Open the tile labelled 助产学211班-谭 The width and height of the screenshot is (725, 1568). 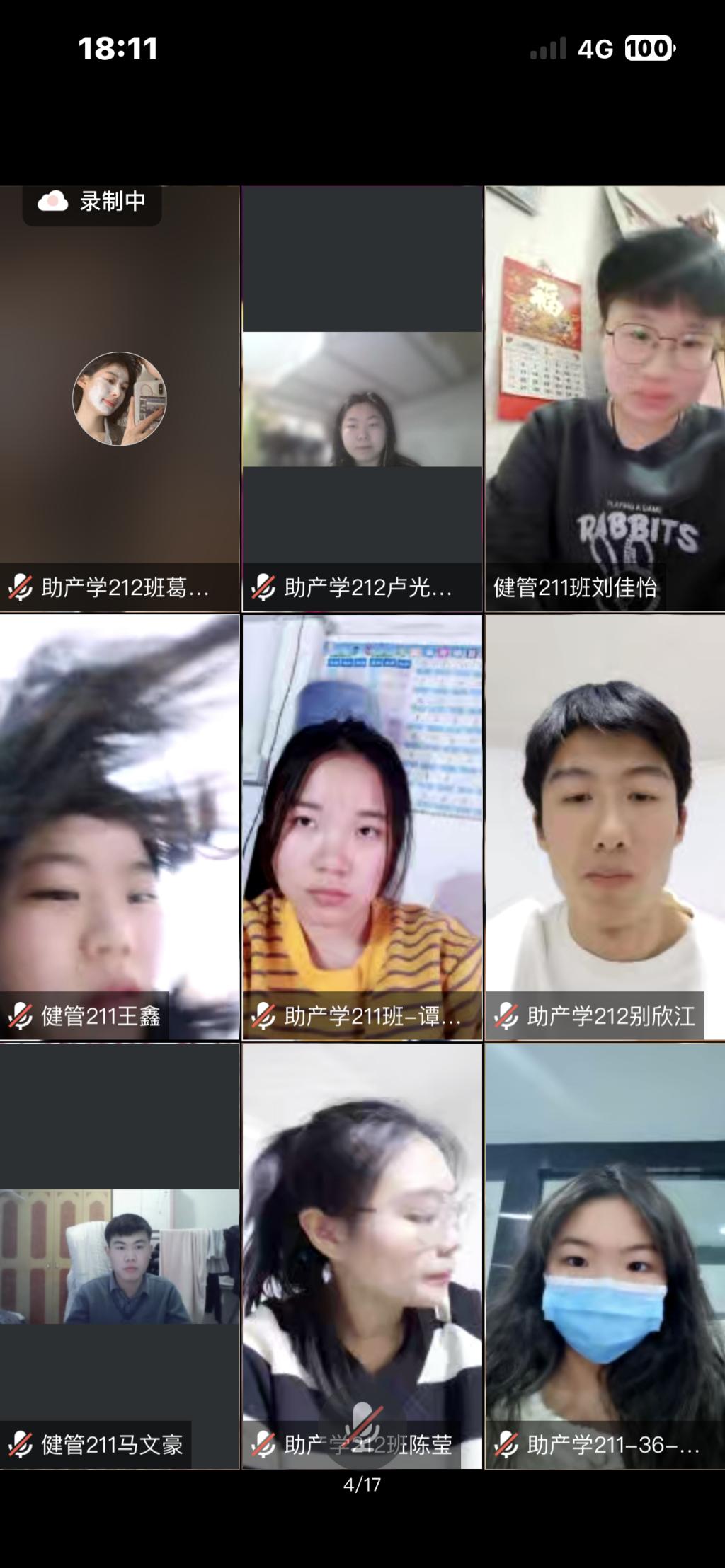click(362, 826)
